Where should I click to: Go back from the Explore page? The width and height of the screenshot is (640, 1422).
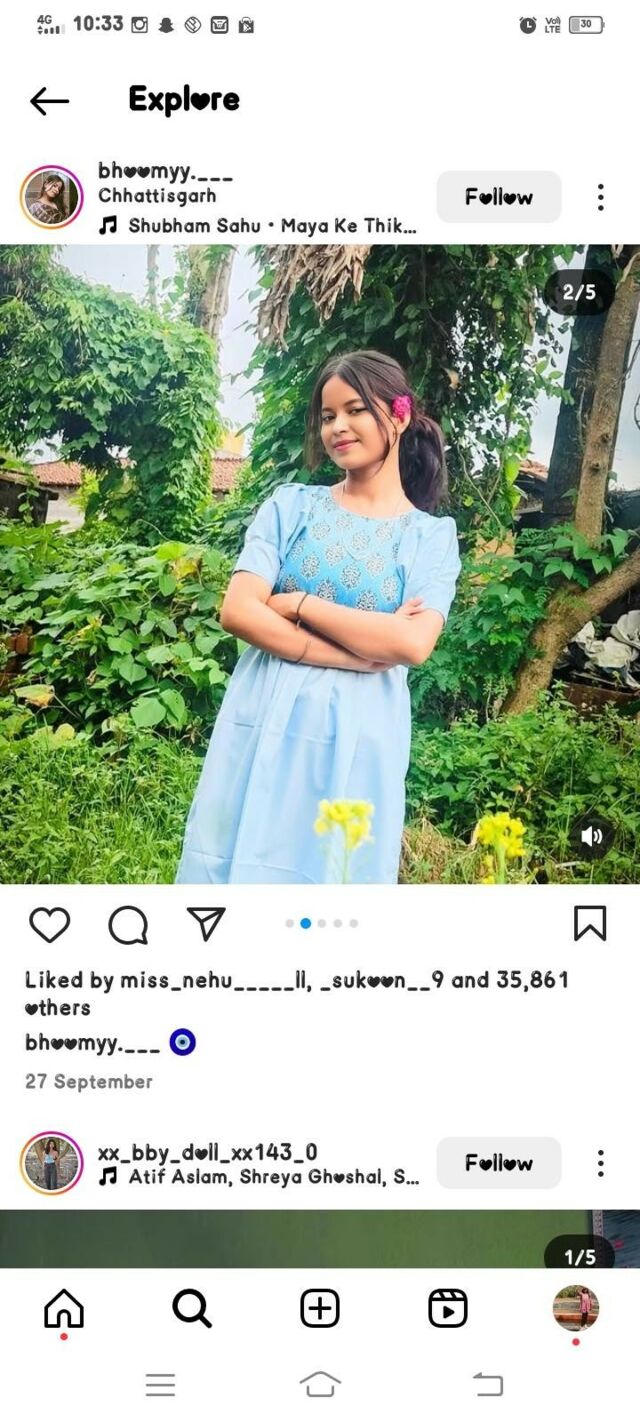tap(49, 100)
